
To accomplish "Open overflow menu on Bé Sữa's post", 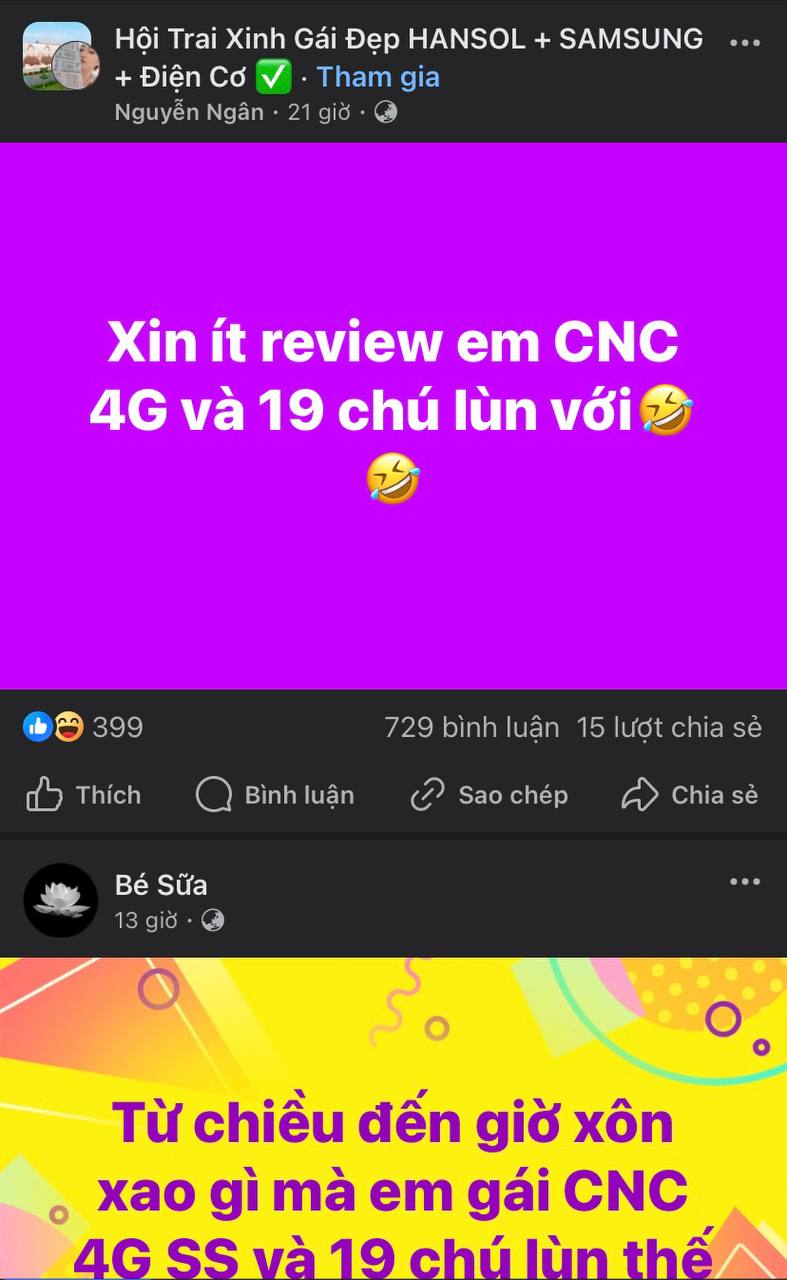I will 745,881.
